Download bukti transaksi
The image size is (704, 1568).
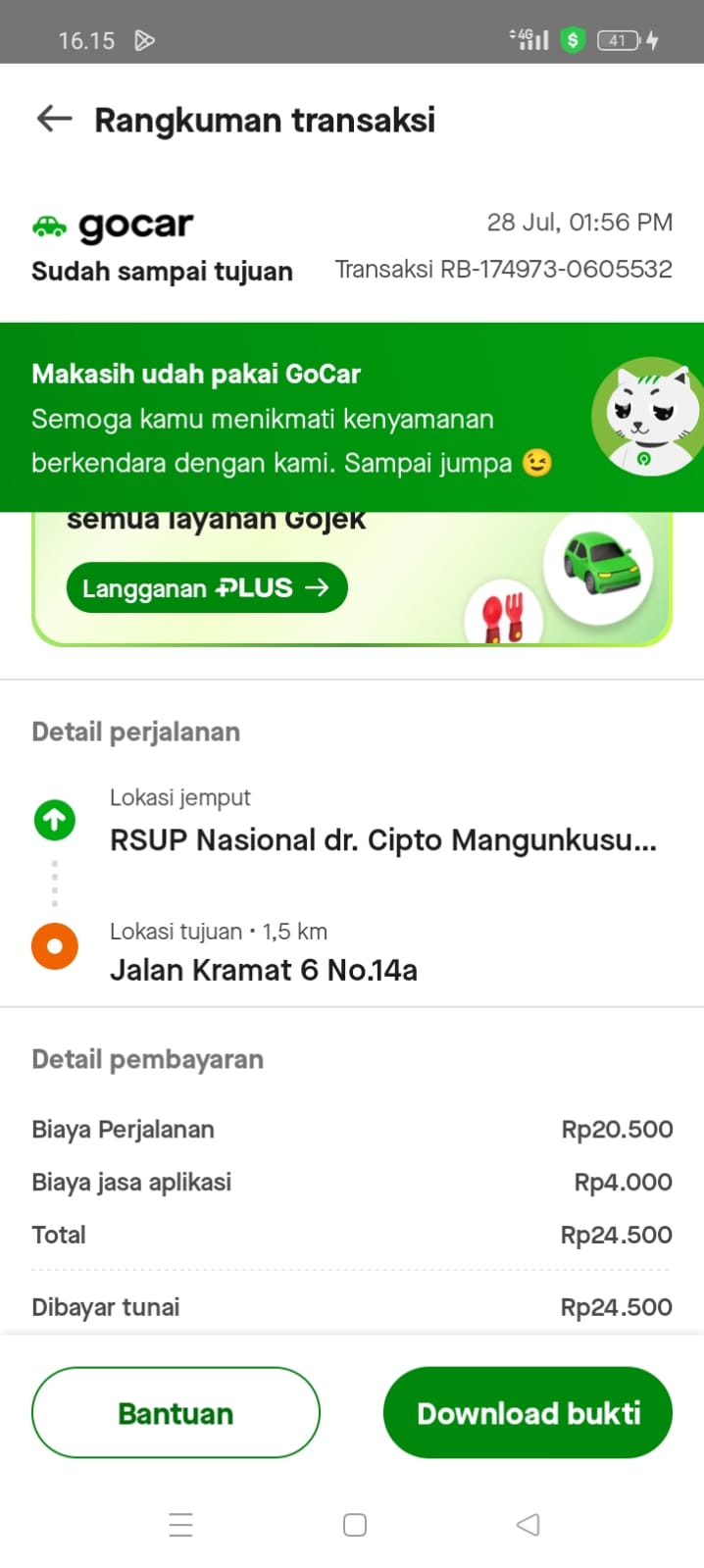528,1413
